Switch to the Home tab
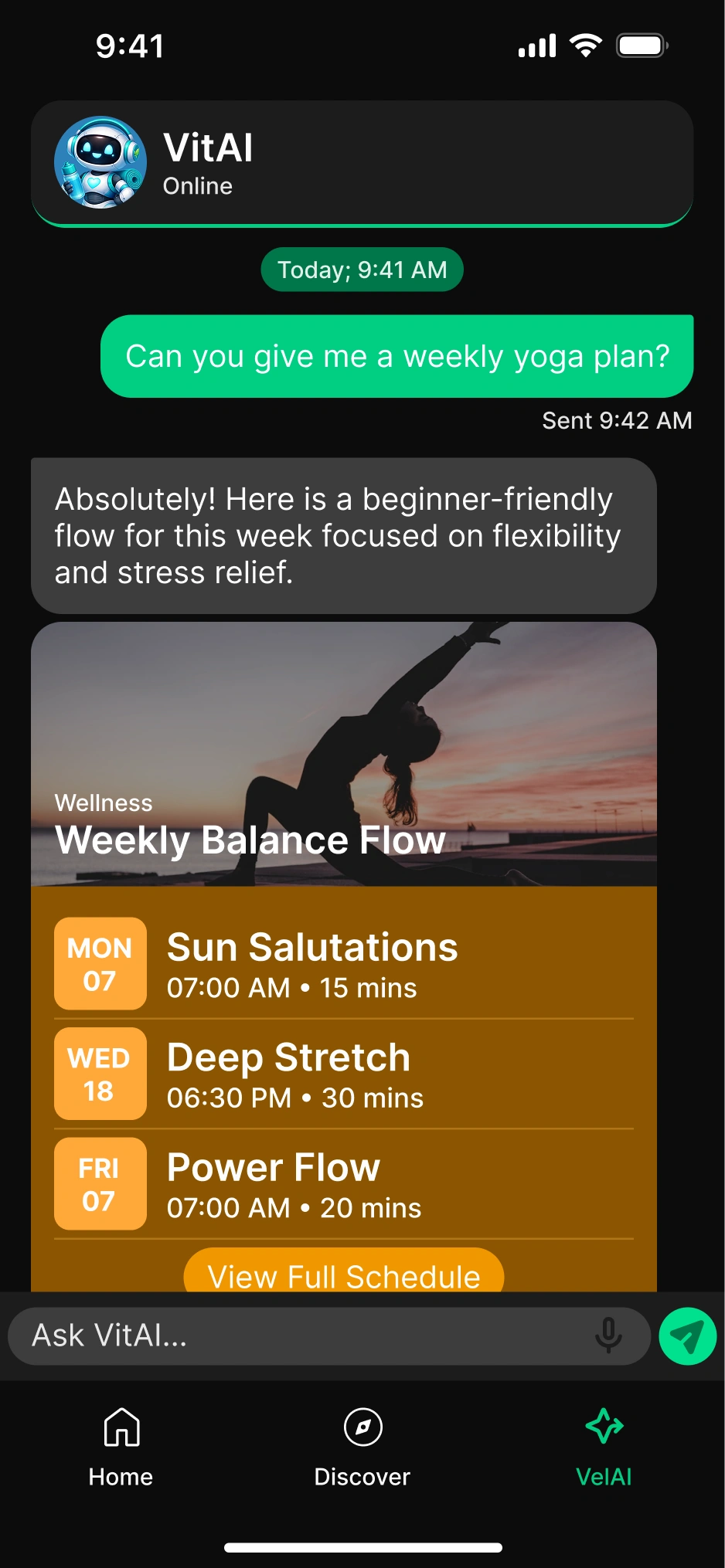 click(121, 1446)
